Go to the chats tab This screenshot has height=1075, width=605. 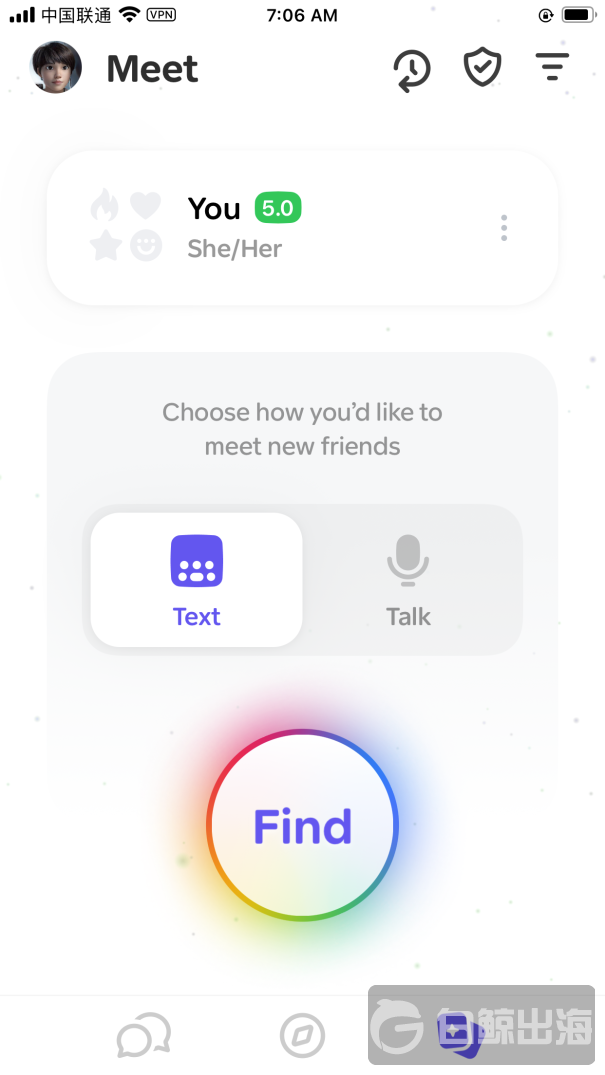(x=143, y=1036)
